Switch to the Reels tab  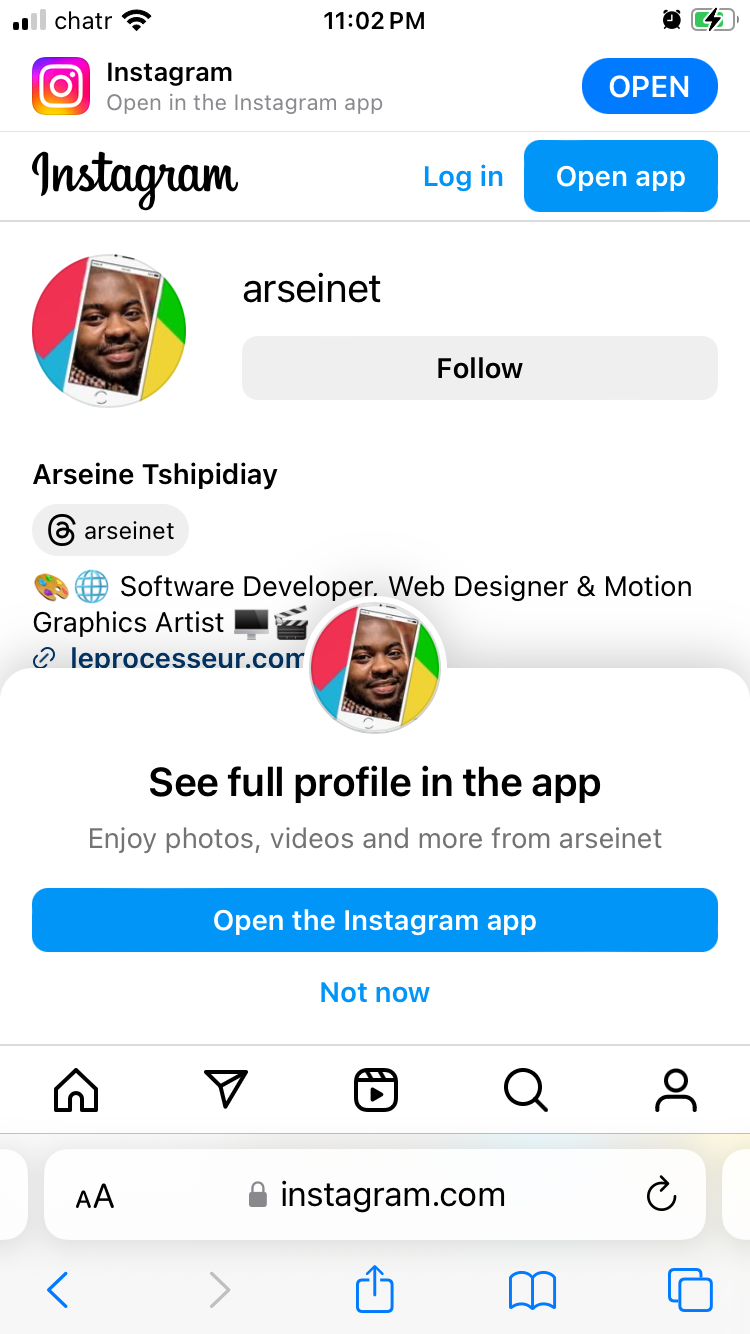pos(376,1089)
